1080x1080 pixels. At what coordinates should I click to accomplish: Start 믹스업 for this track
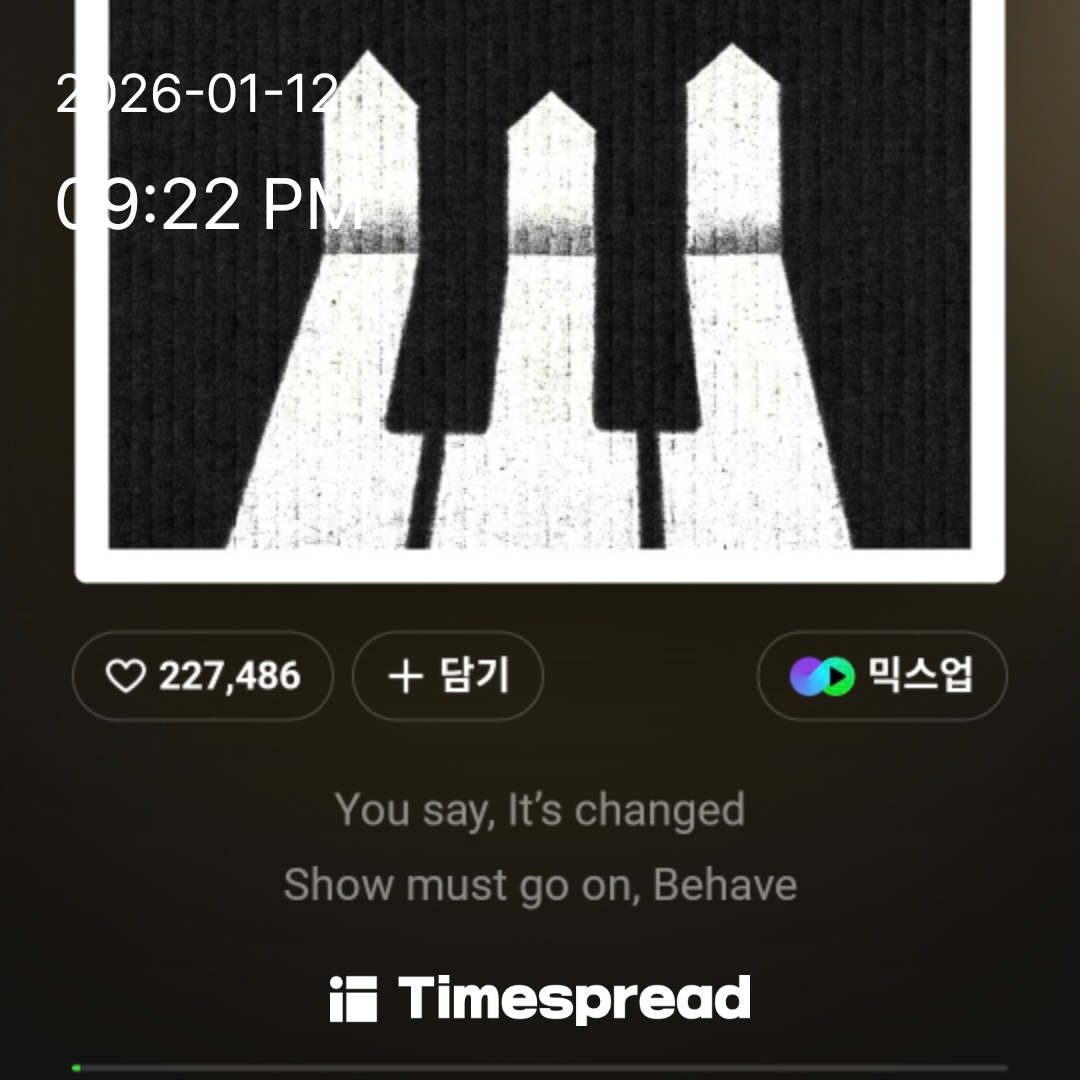[x=881, y=677]
